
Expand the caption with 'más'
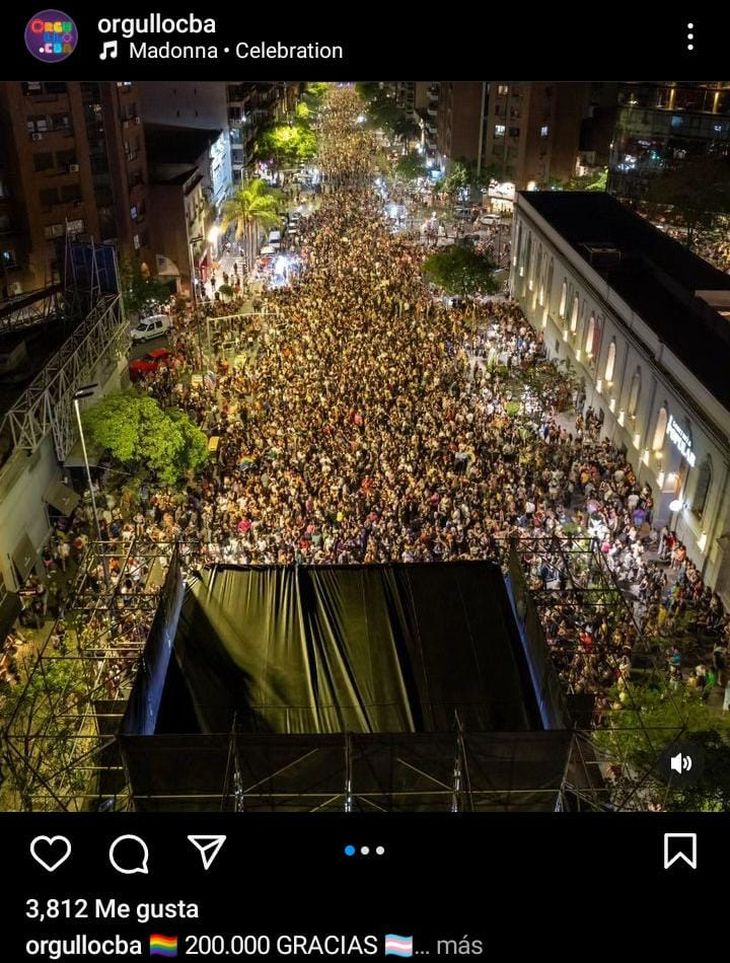tap(460, 944)
